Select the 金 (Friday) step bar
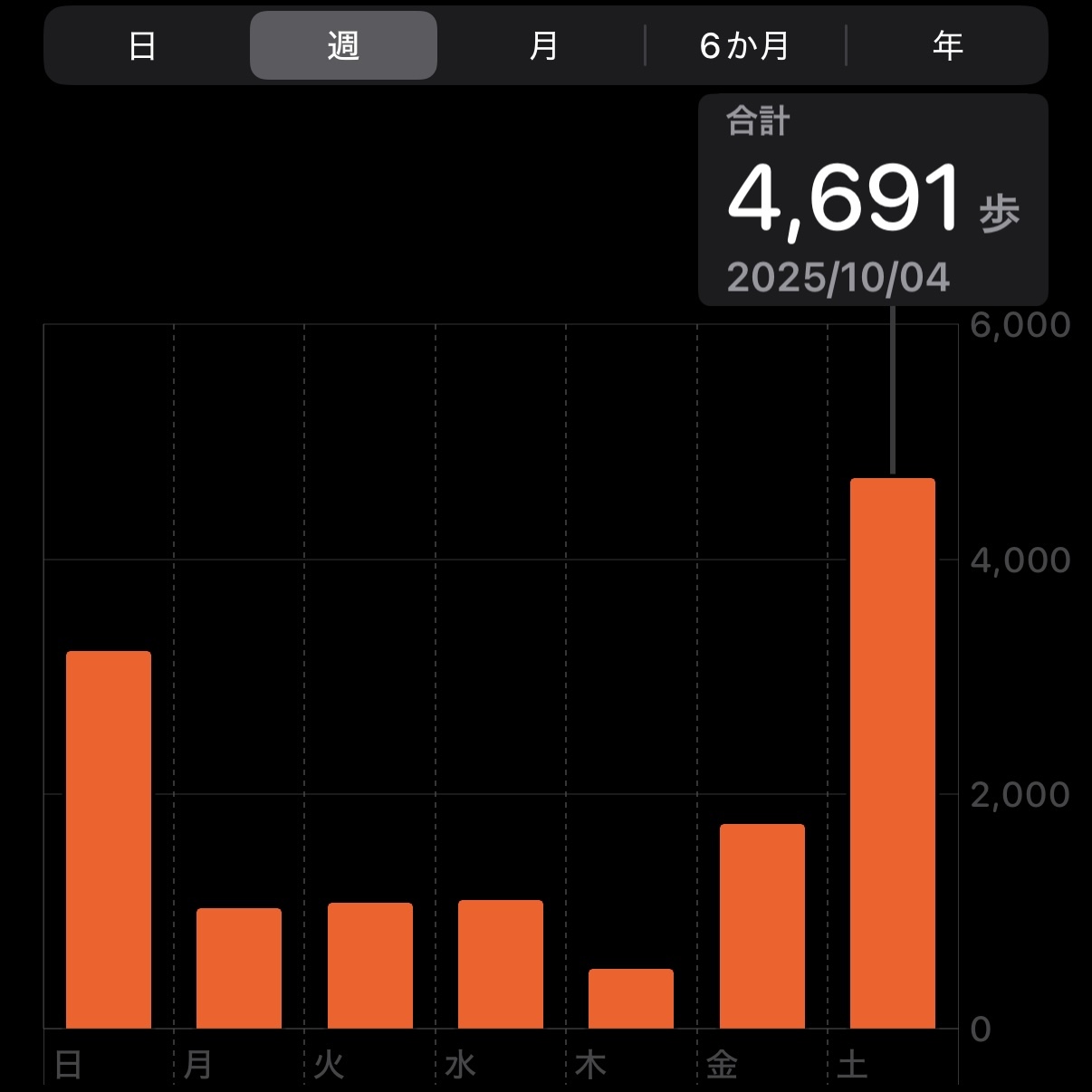Screen dimensions: 1092x1092 tap(762, 925)
